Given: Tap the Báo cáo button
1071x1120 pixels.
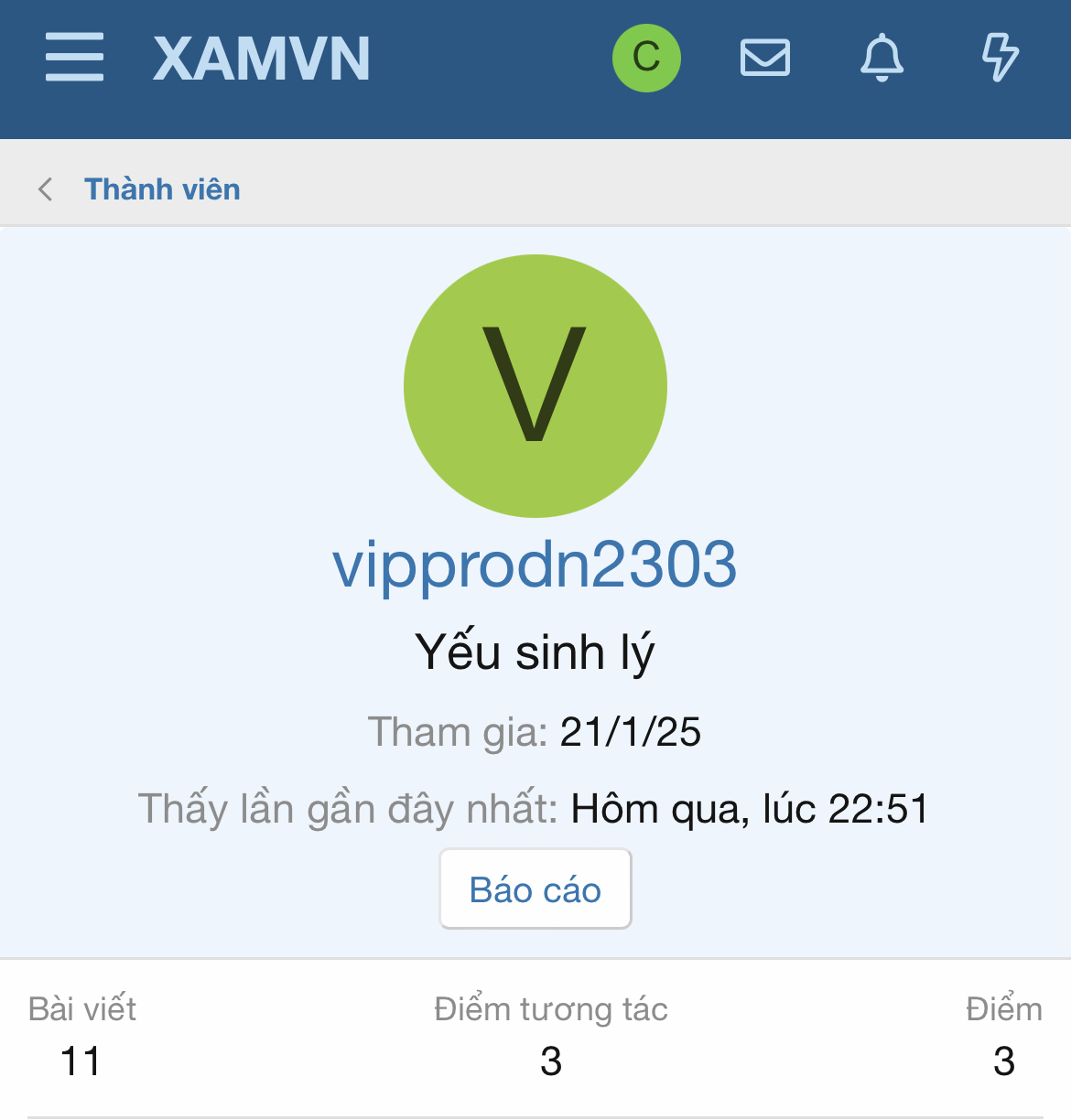Looking at the screenshot, I should pyautogui.click(x=535, y=889).
